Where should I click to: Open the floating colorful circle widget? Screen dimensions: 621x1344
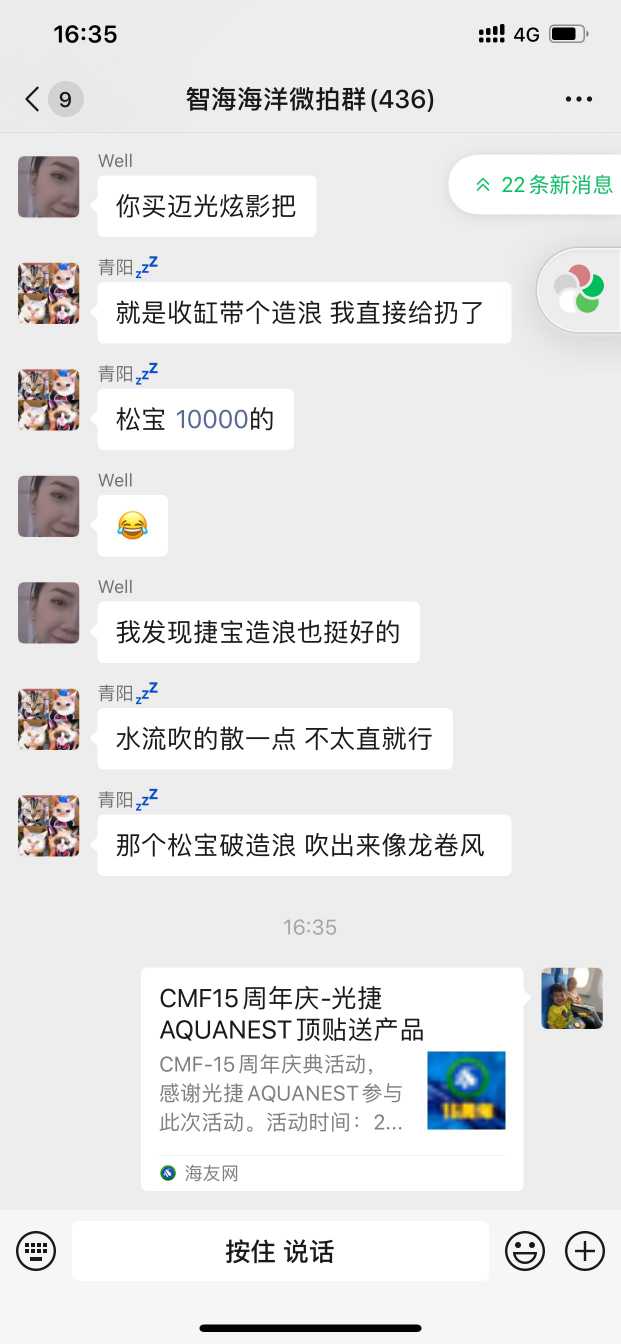coord(580,290)
